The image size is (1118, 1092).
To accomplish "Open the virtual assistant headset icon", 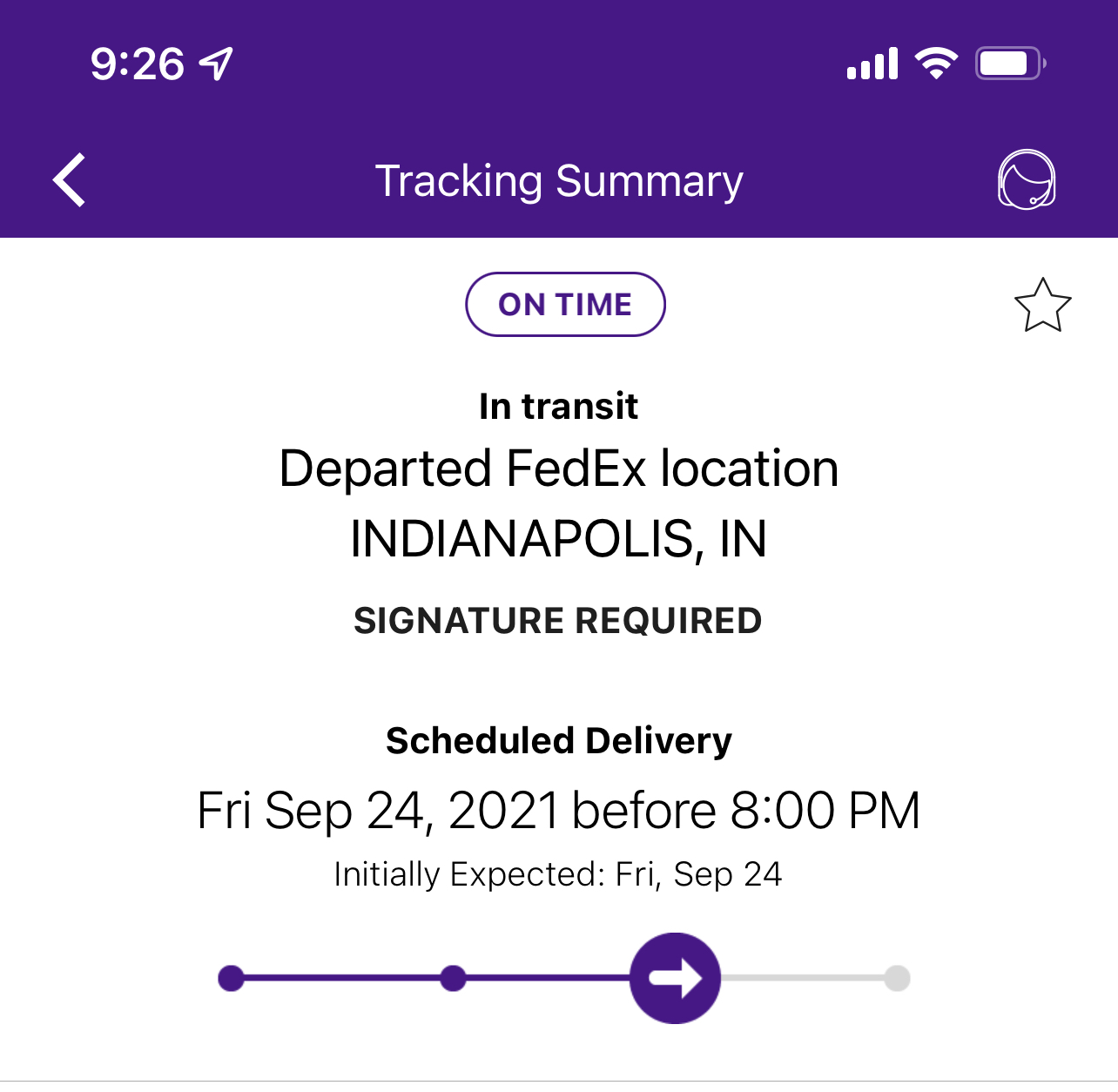I will click(1027, 179).
